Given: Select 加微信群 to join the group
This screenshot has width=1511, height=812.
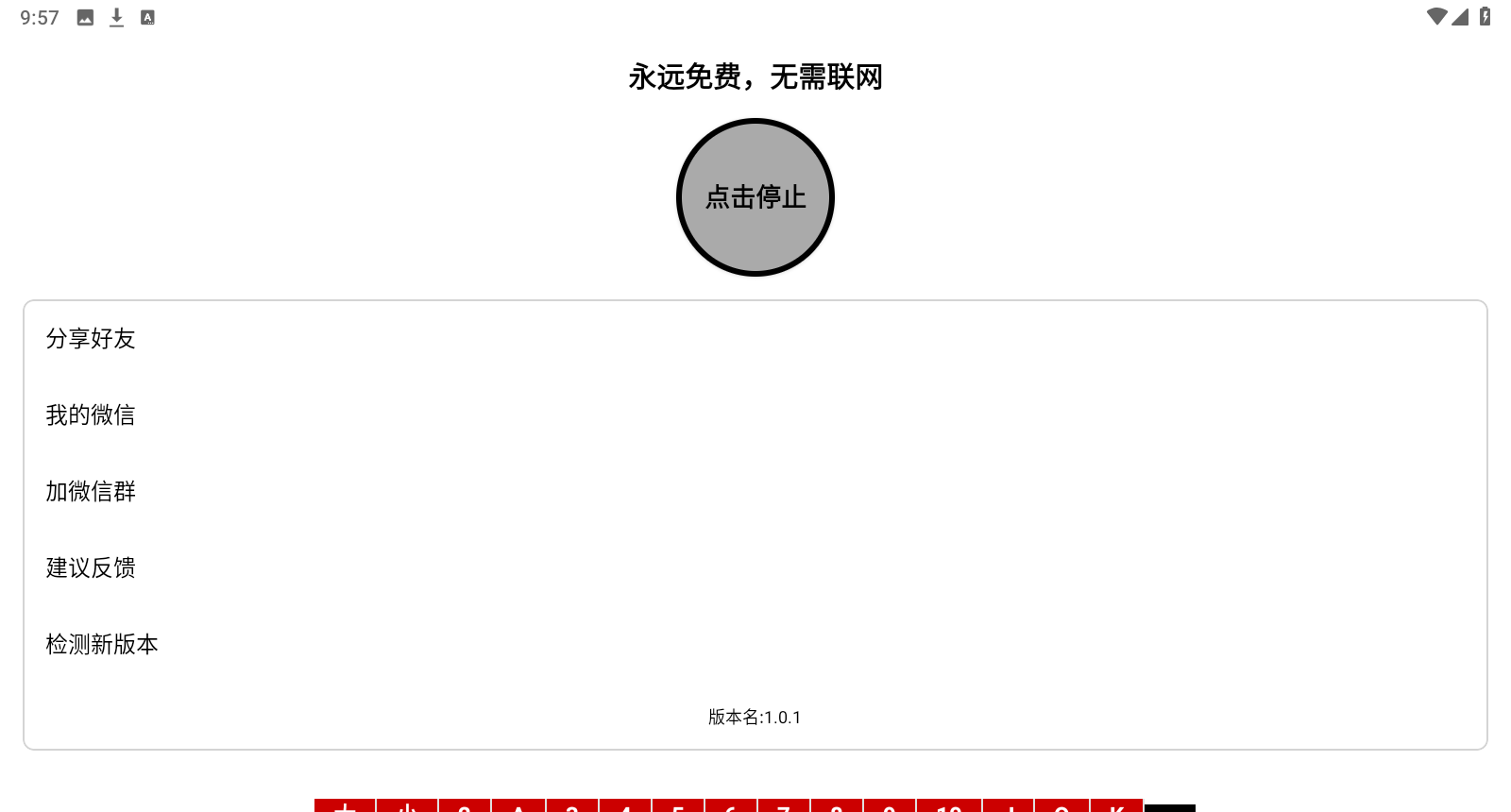Looking at the screenshot, I should tap(91, 492).
